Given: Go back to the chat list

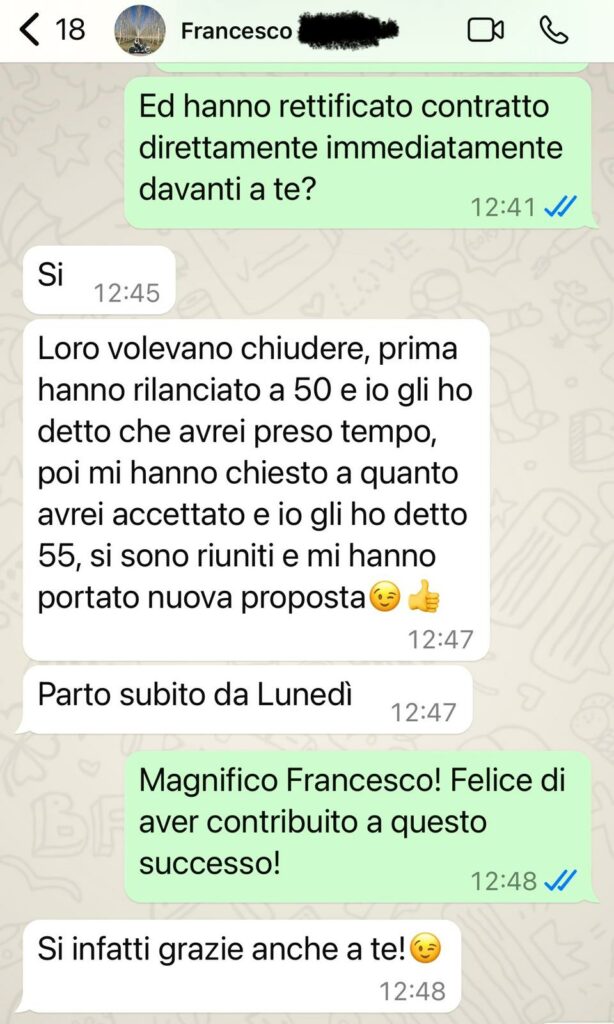Looking at the screenshot, I should (x=30, y=30).
